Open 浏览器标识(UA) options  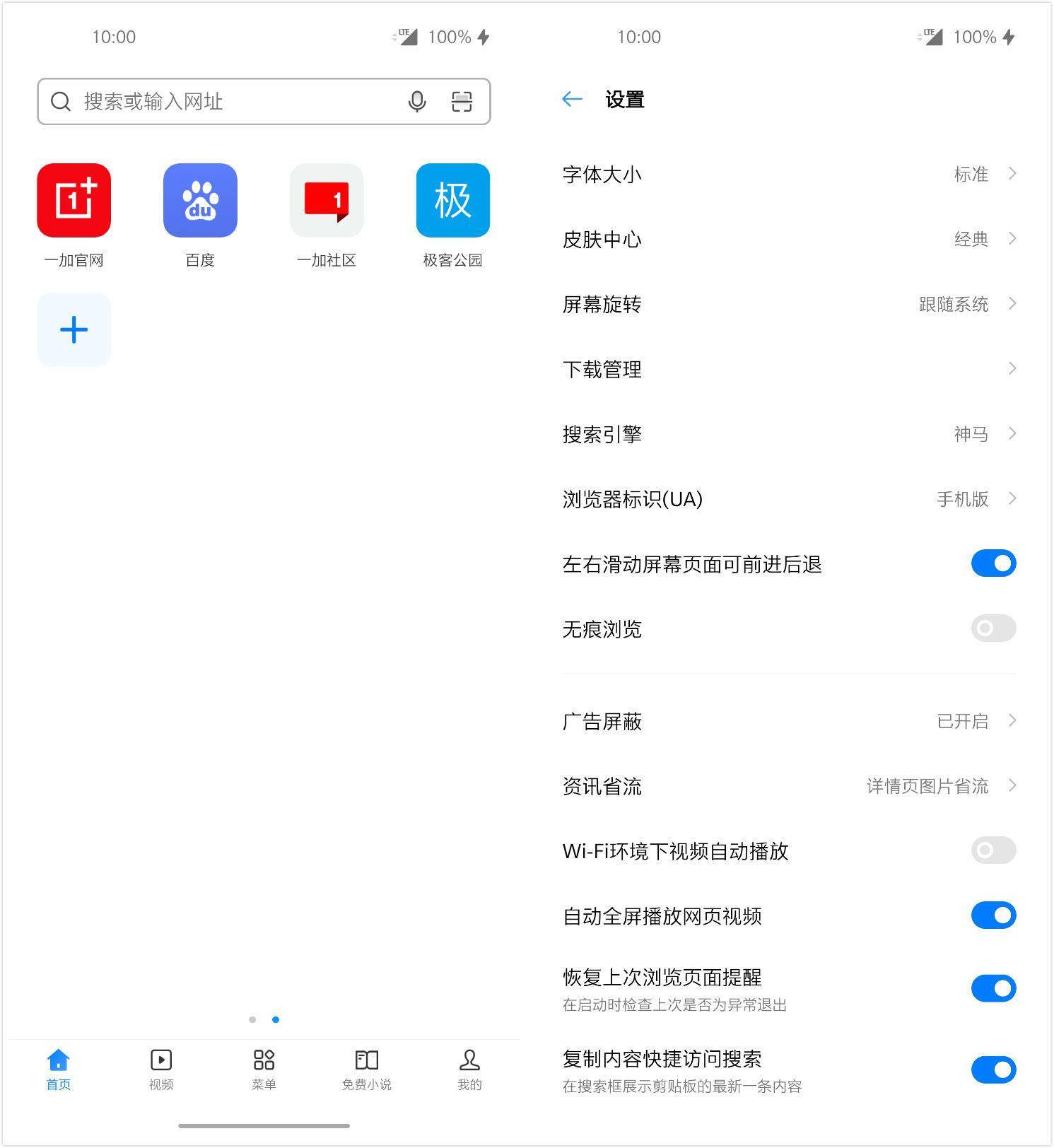(x=788, y=499)
